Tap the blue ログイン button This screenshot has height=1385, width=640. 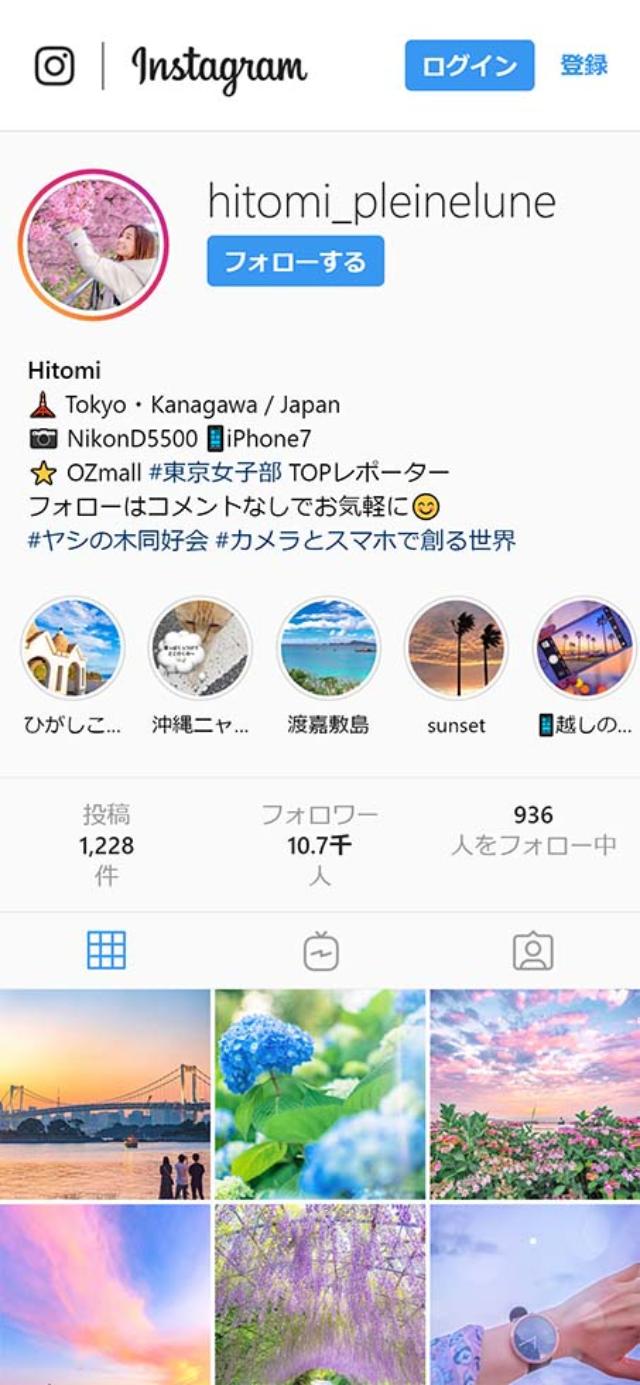pos(469,66)
